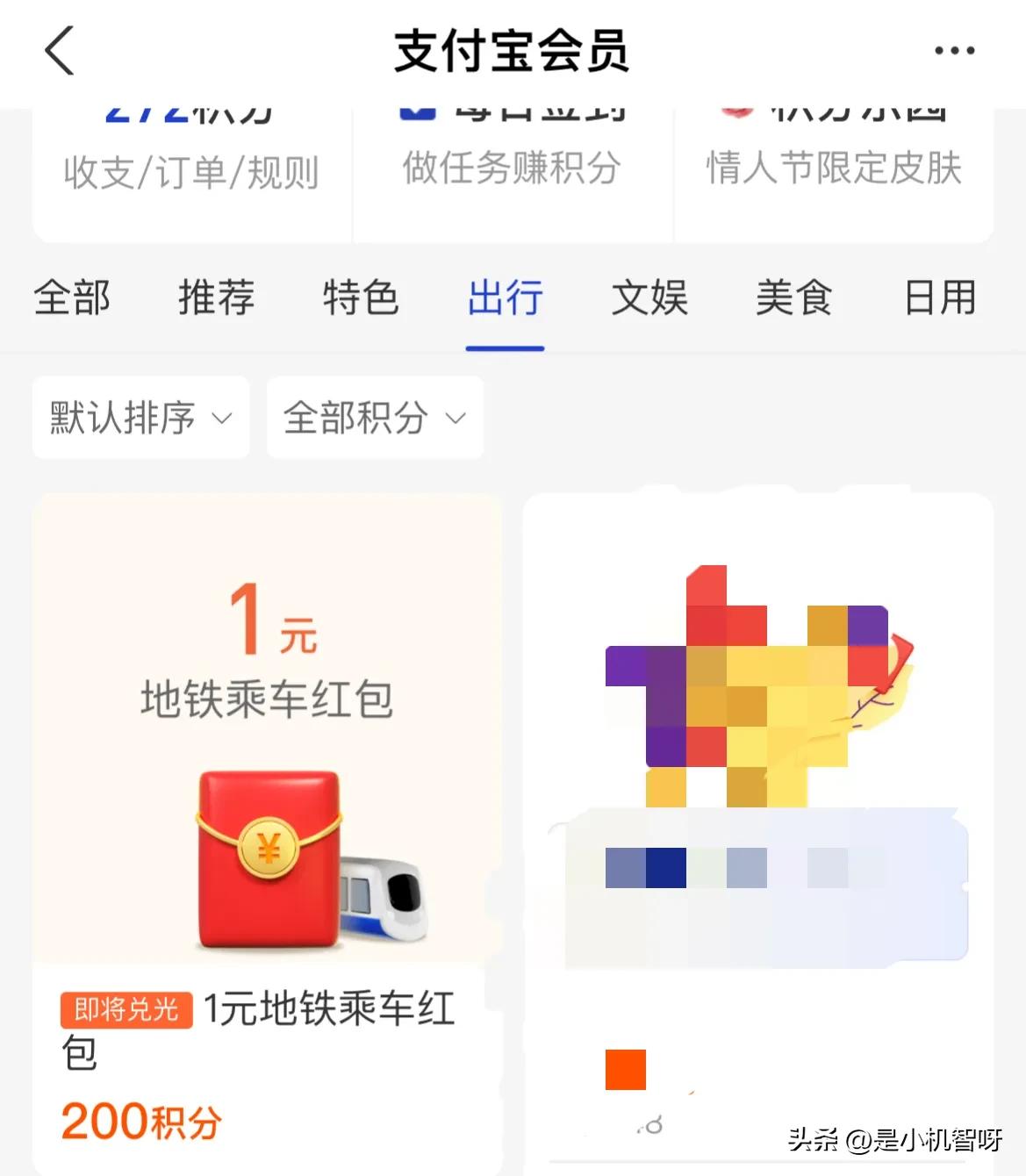Tap the back arrow to return
Viewport: 1026px width, 1176px height.
click(x=59, y=51)
